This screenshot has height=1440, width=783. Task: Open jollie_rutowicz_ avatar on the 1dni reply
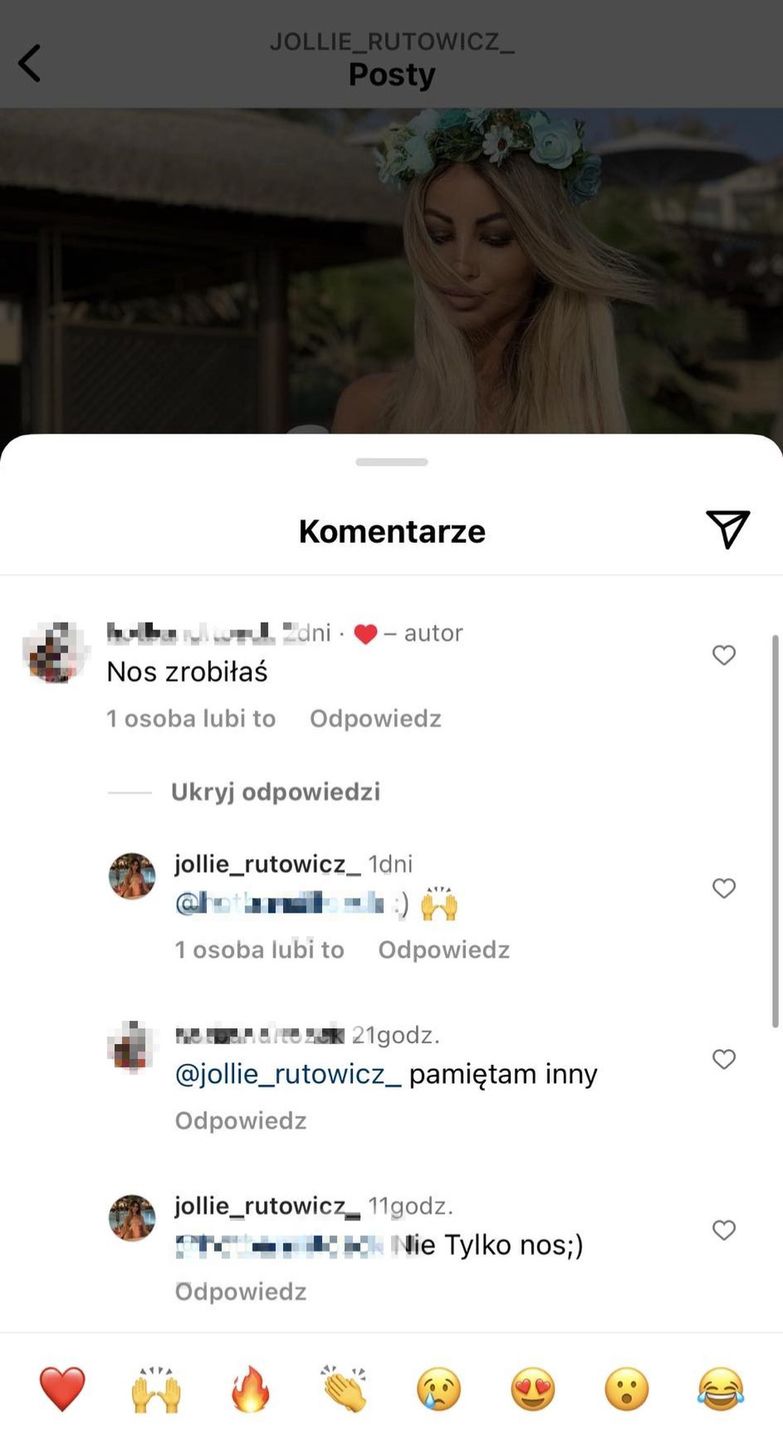point(132,877)
